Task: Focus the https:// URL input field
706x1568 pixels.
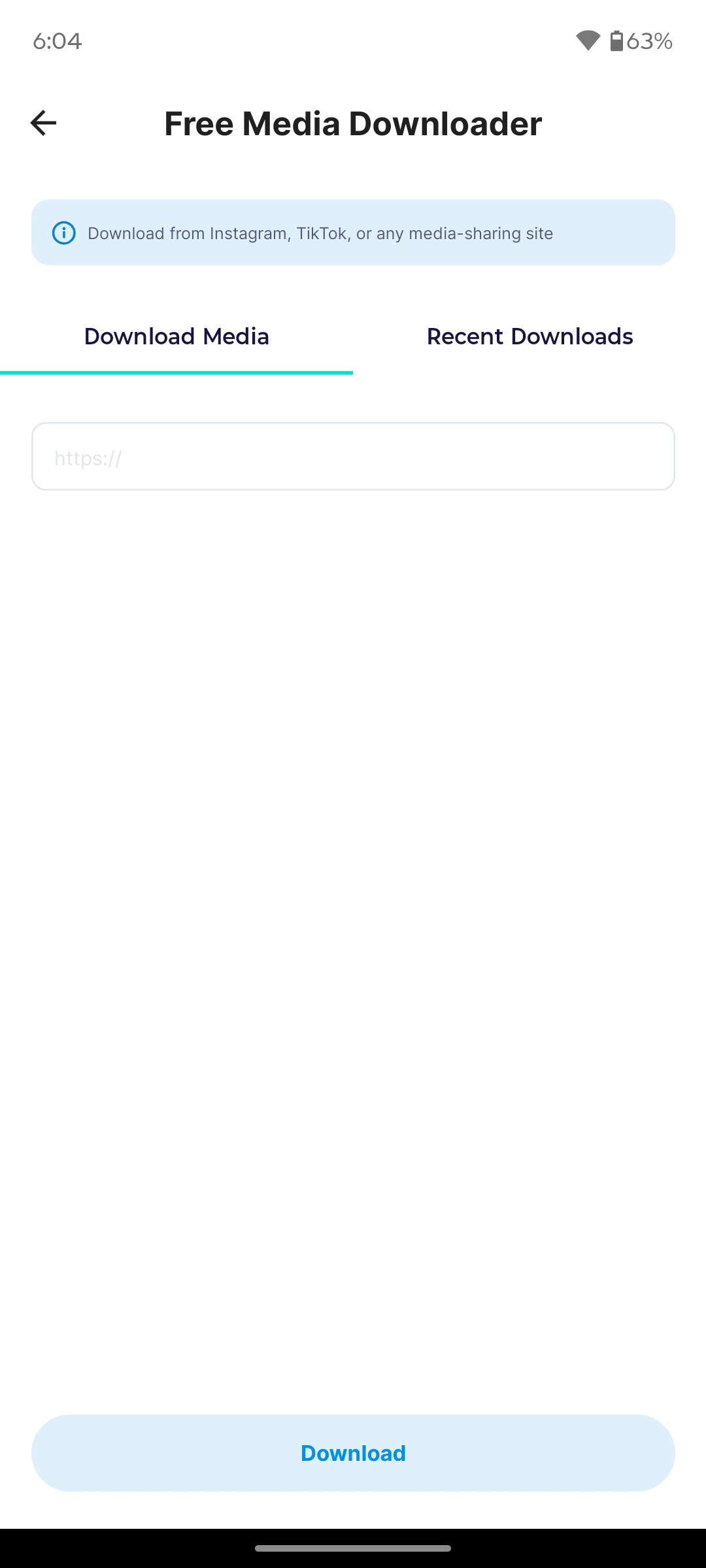Action: tap(353, 457)
